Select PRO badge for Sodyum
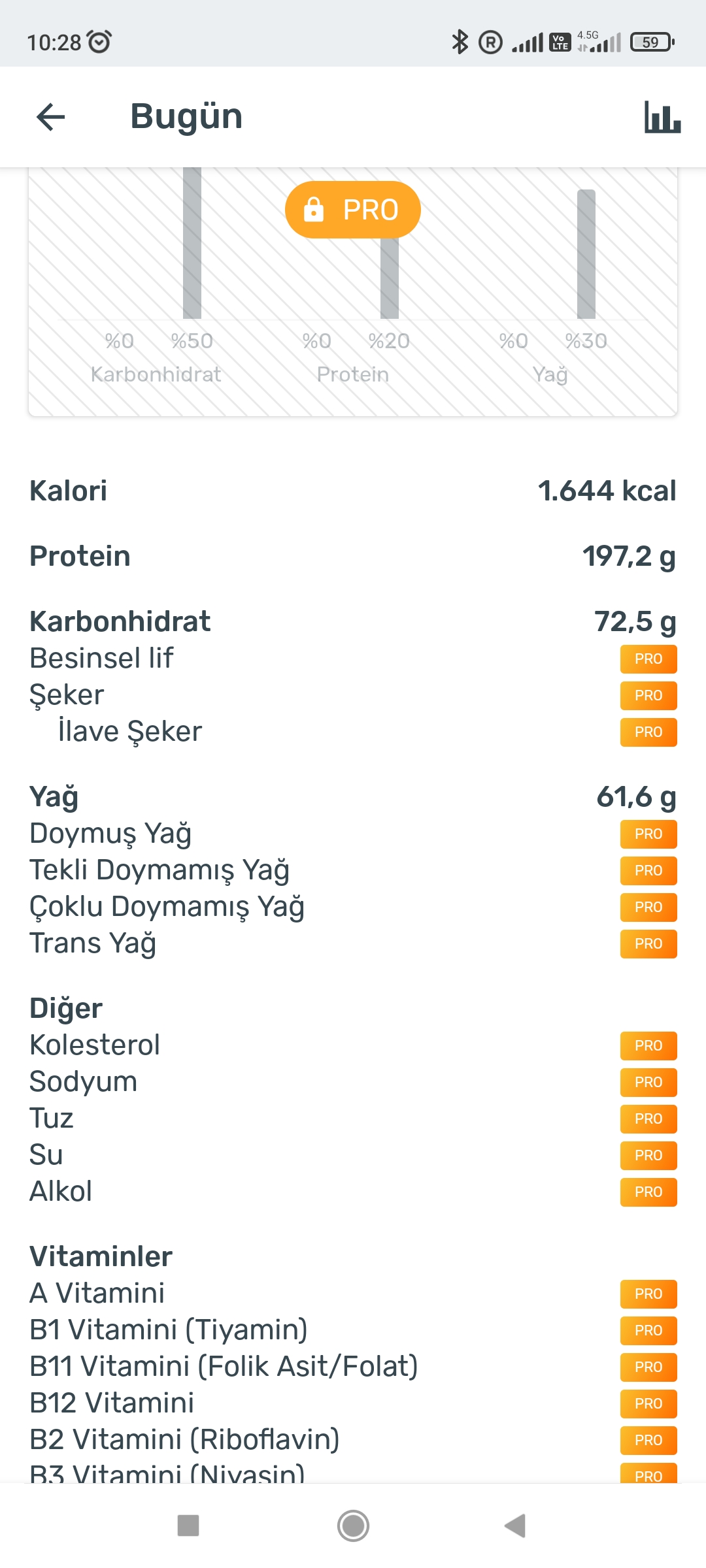706x1568 pixels. [648, 1082]
